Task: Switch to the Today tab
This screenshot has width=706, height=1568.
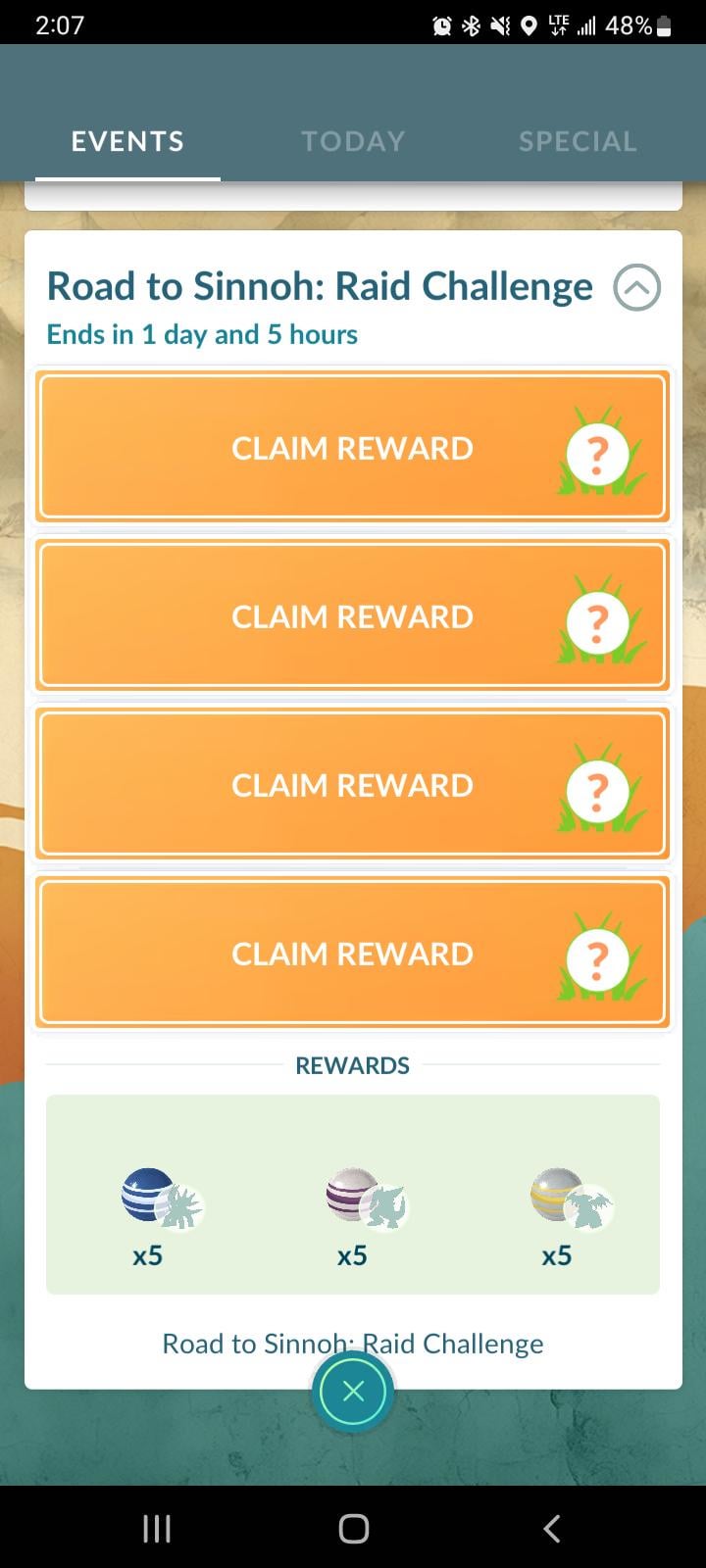Action: point(353,141)
